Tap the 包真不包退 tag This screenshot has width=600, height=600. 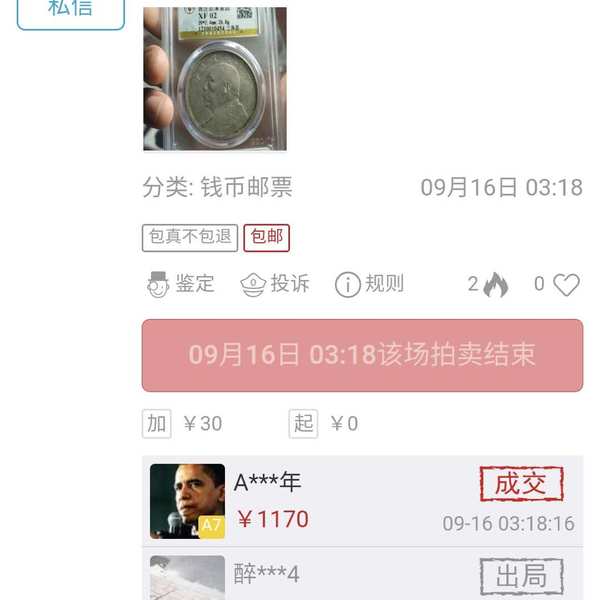click(x=190, y=237)
